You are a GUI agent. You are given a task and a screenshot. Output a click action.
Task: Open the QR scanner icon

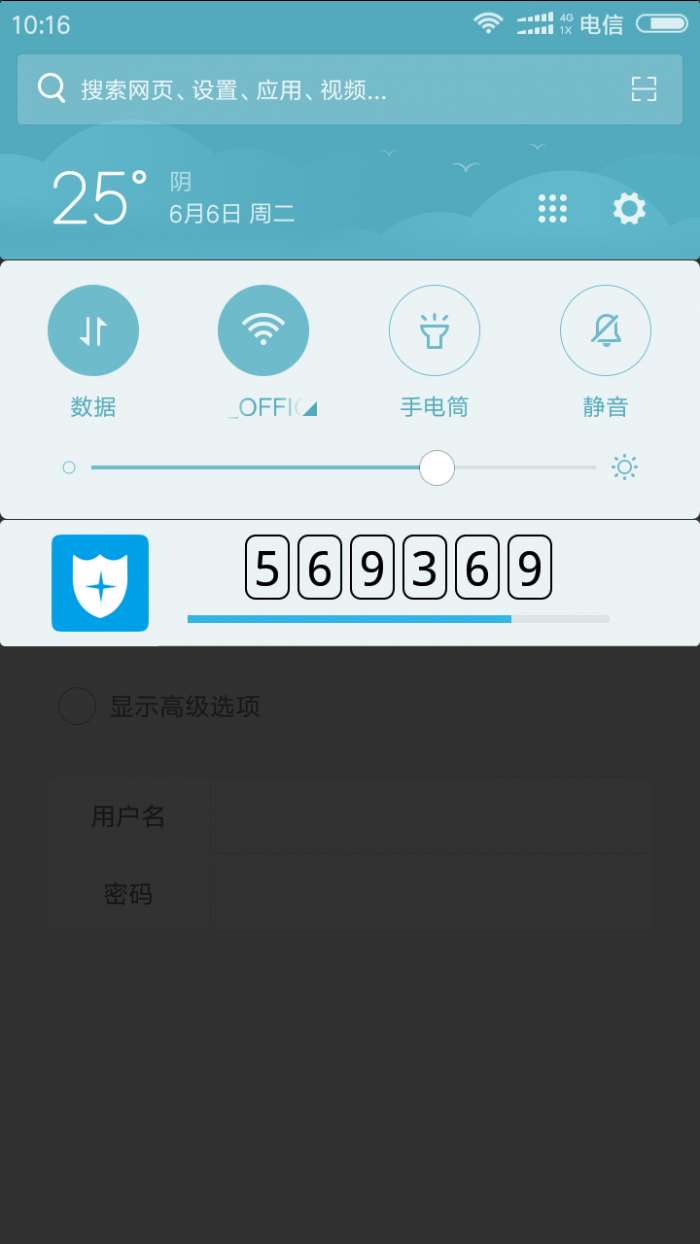(x=644, y=89)
